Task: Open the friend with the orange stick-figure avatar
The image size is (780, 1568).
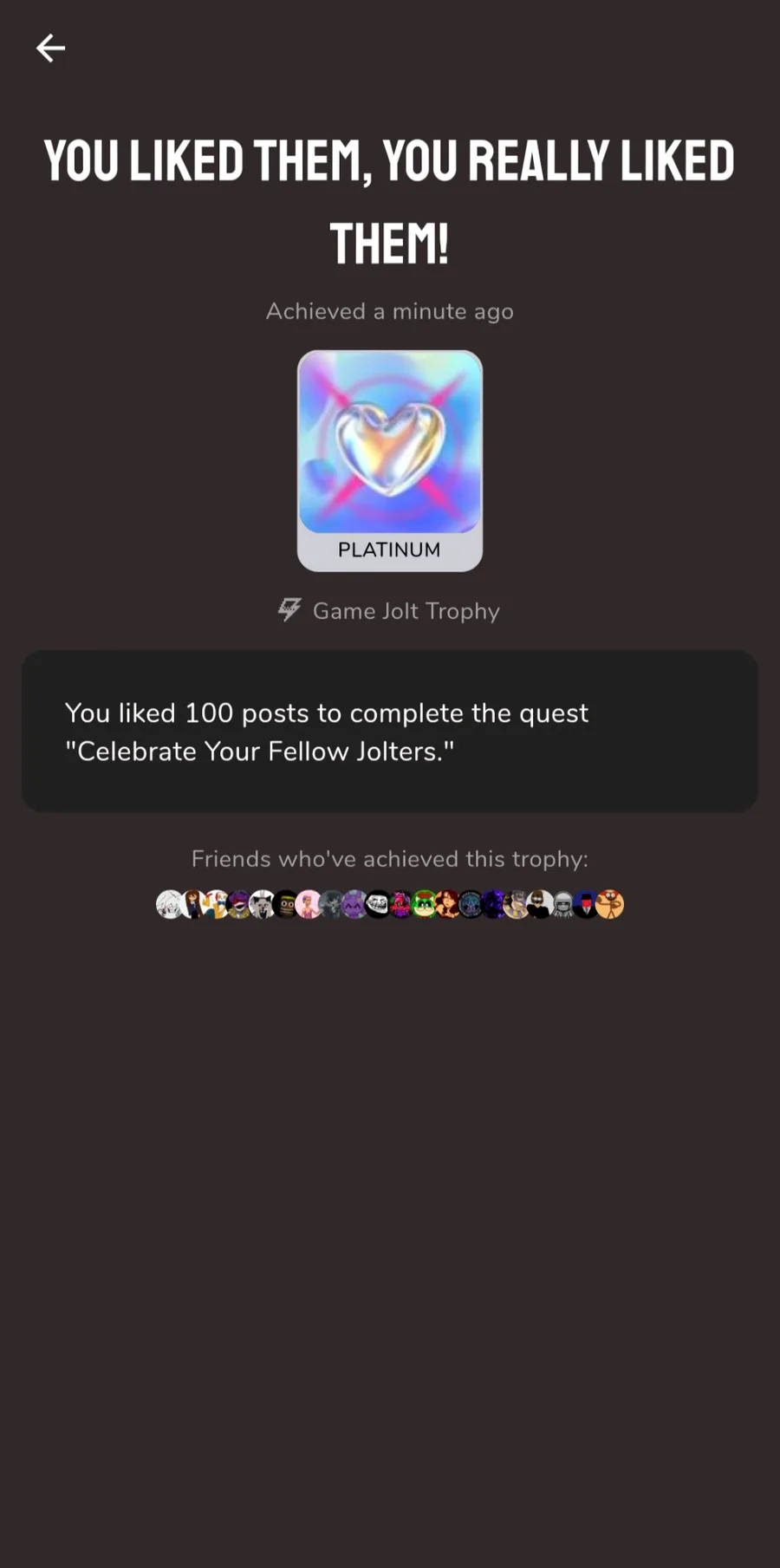Action: (x=610, y=904)
